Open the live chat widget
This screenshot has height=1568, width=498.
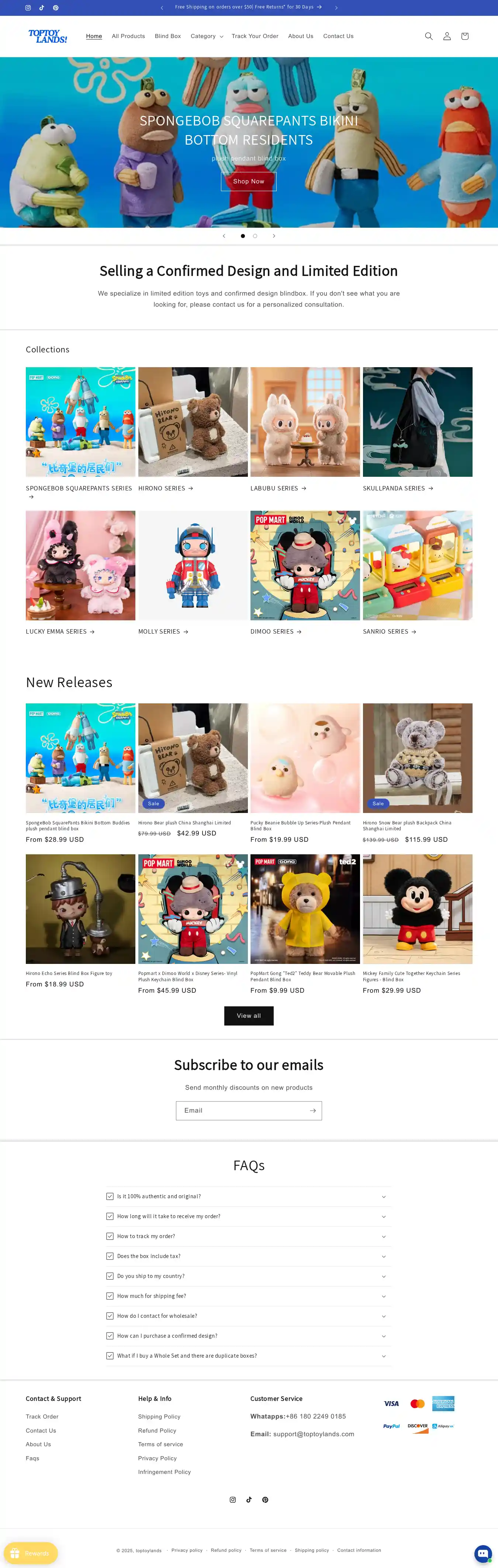[x=483, y=1553]
